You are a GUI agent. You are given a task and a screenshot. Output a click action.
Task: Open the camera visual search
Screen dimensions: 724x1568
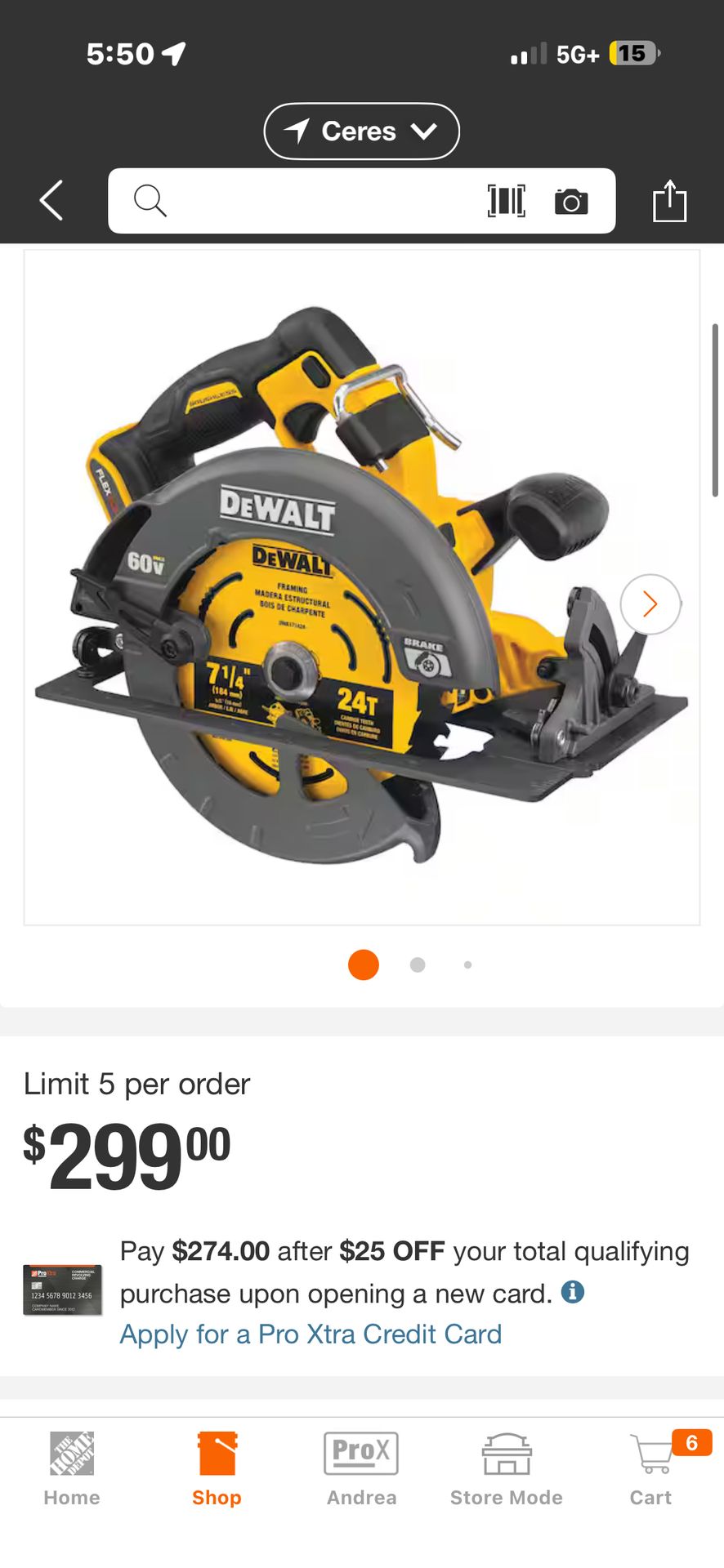point(571,200)
